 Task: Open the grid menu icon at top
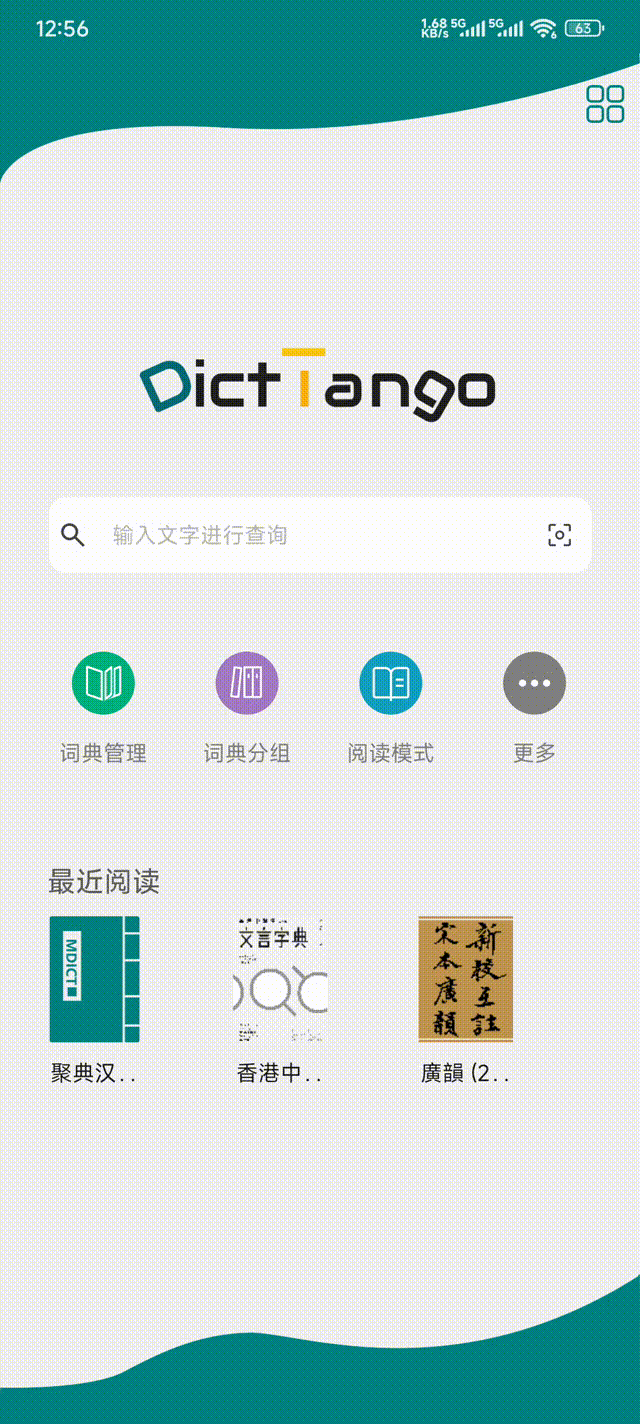pos(605,104)
